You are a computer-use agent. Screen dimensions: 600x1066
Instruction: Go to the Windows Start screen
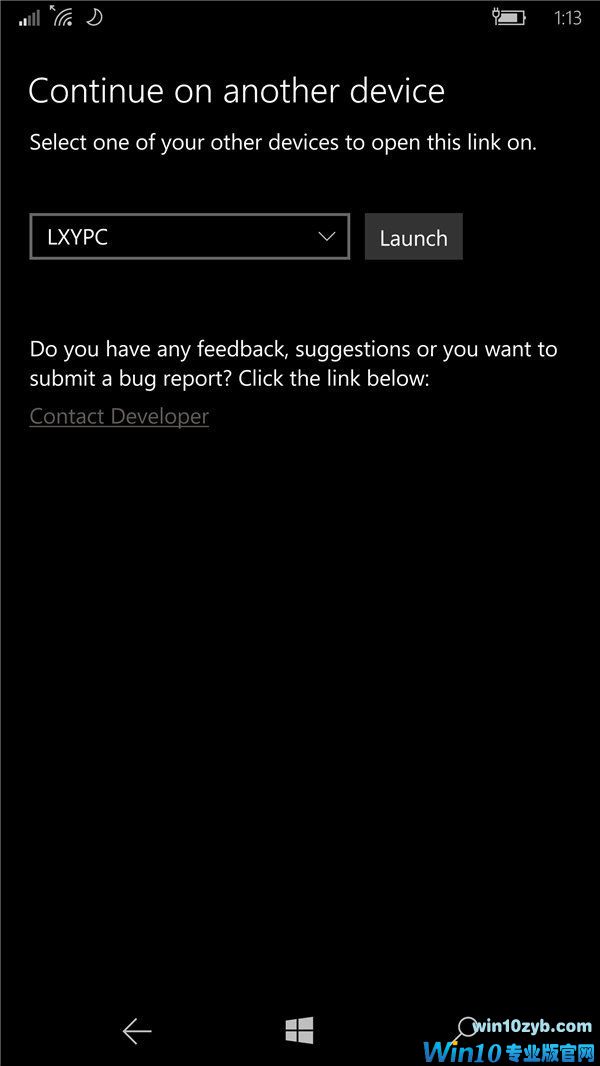click(299, 1031)
